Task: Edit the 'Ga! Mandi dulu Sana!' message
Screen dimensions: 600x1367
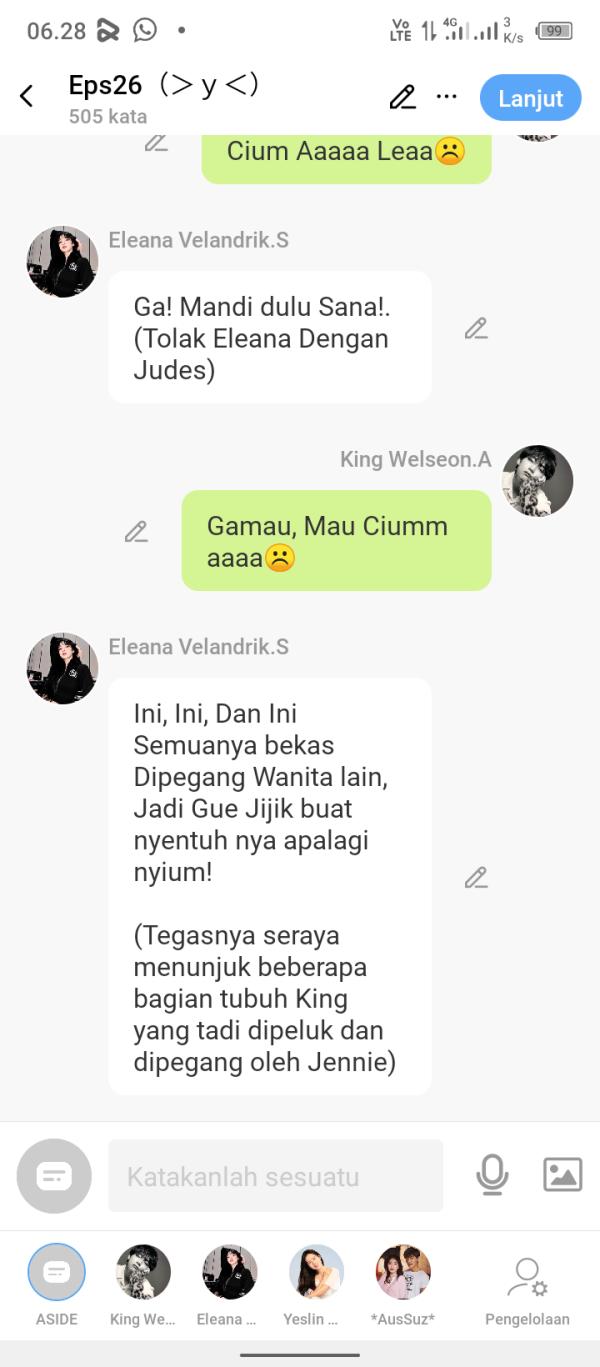Action: (476, 329)
